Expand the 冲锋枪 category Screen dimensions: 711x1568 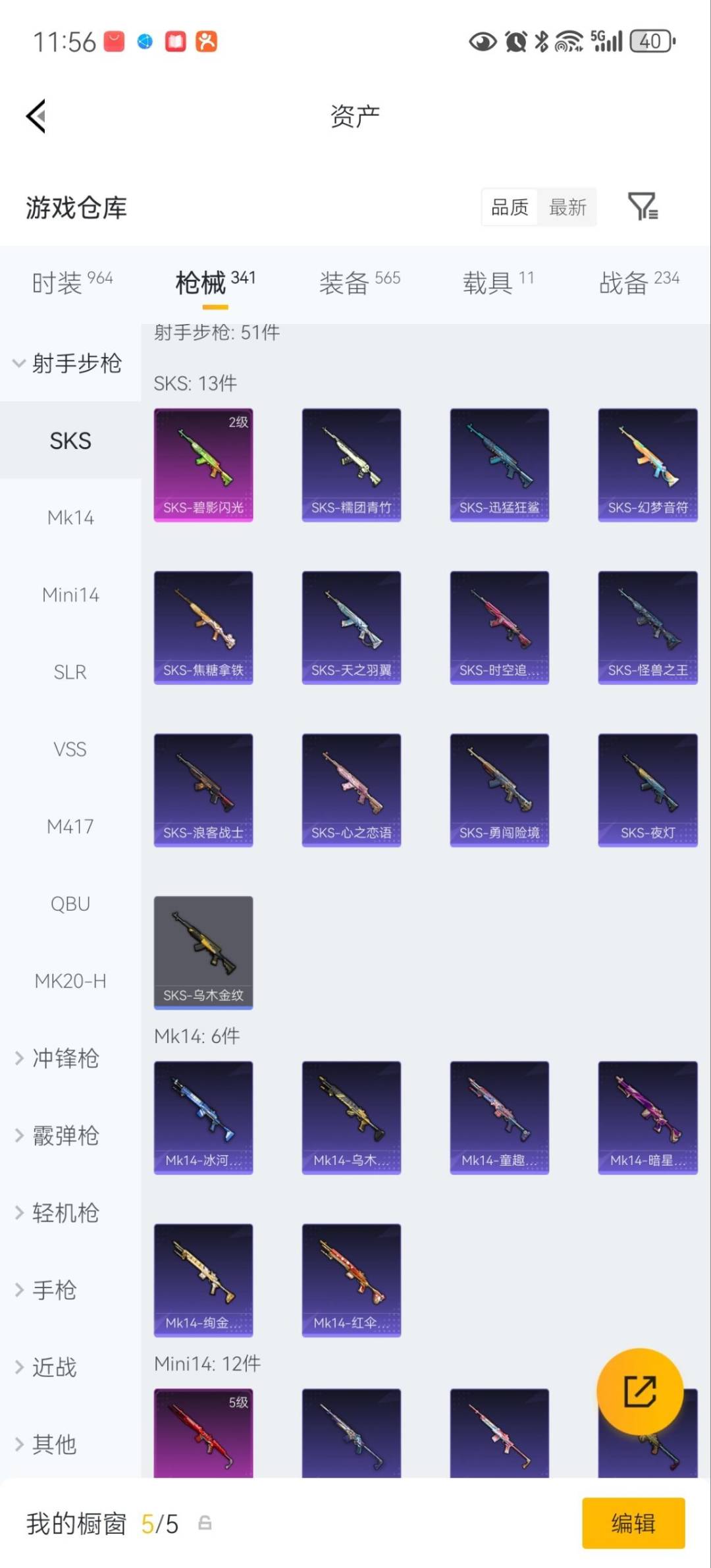(65, 1058)
